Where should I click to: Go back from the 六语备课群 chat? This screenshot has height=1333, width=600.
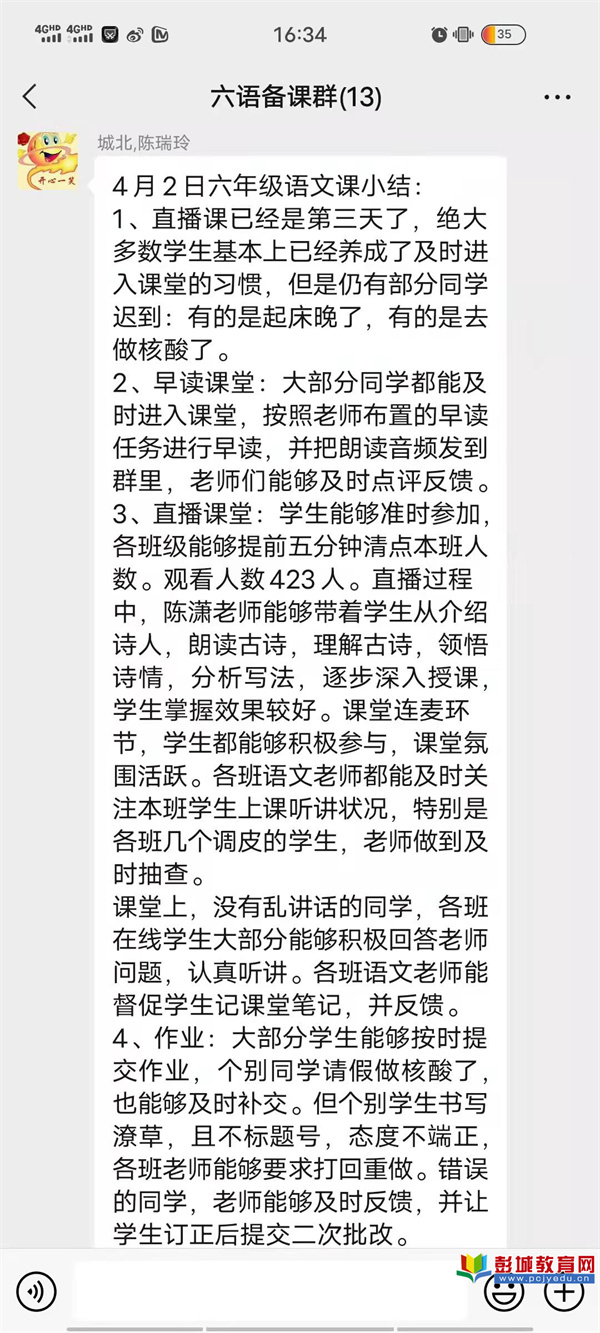[30, 97]
